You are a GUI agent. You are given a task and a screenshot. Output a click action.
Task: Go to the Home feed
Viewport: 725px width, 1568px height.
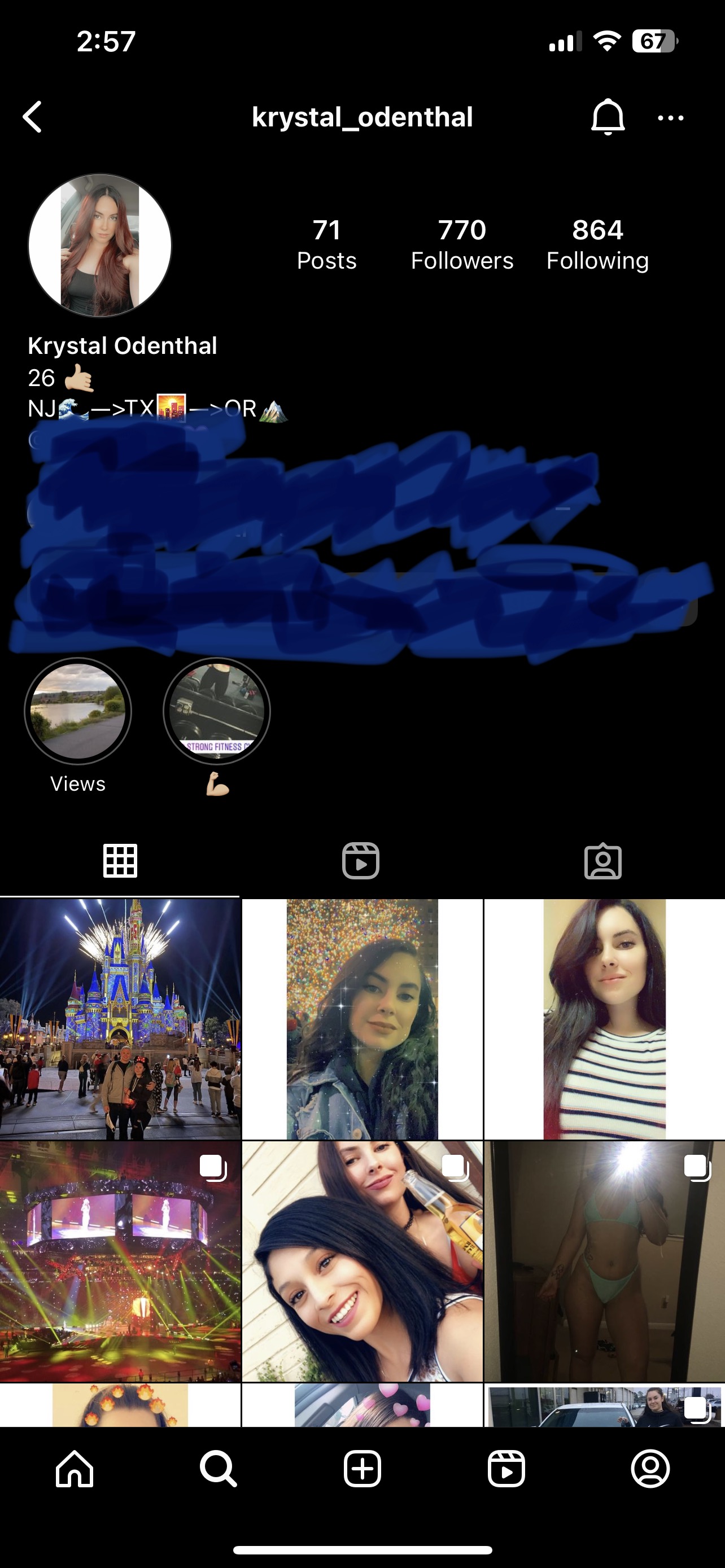click(x=75, y=1469)
